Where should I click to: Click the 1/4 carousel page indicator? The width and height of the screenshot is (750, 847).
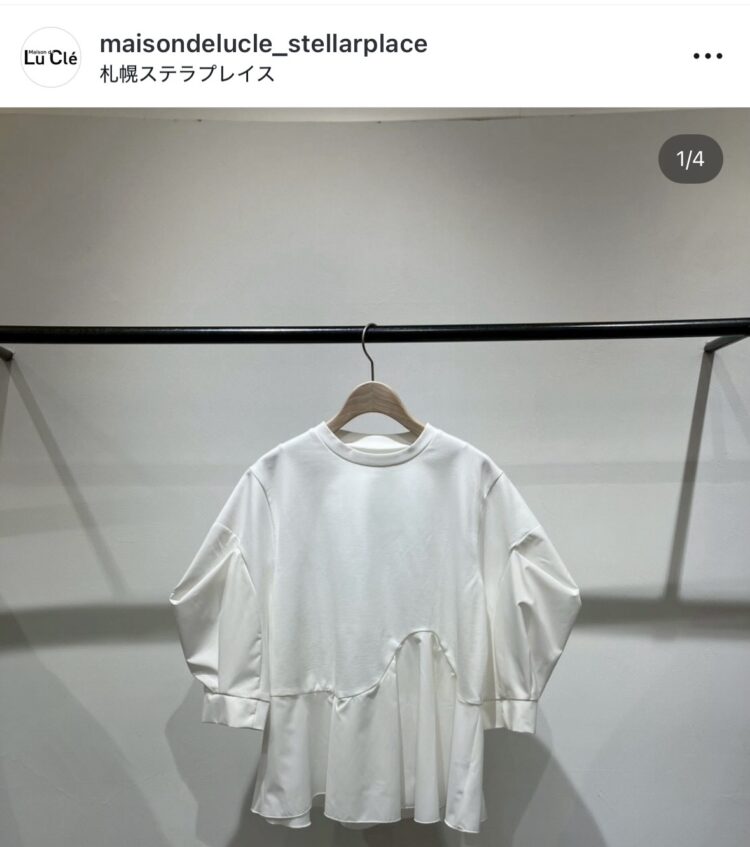click(x=688, y=155)
